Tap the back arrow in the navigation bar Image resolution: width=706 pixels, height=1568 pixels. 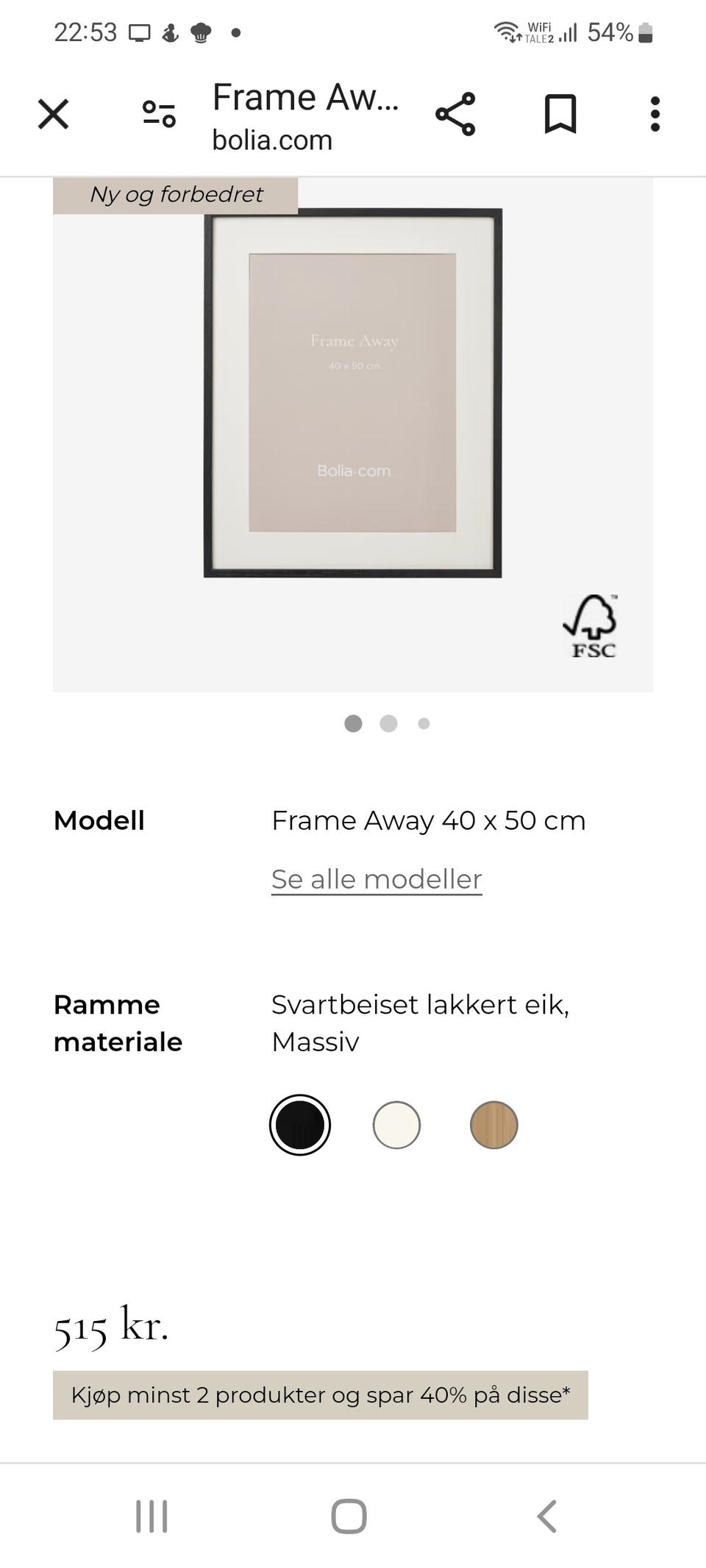tap(547, 1516)
